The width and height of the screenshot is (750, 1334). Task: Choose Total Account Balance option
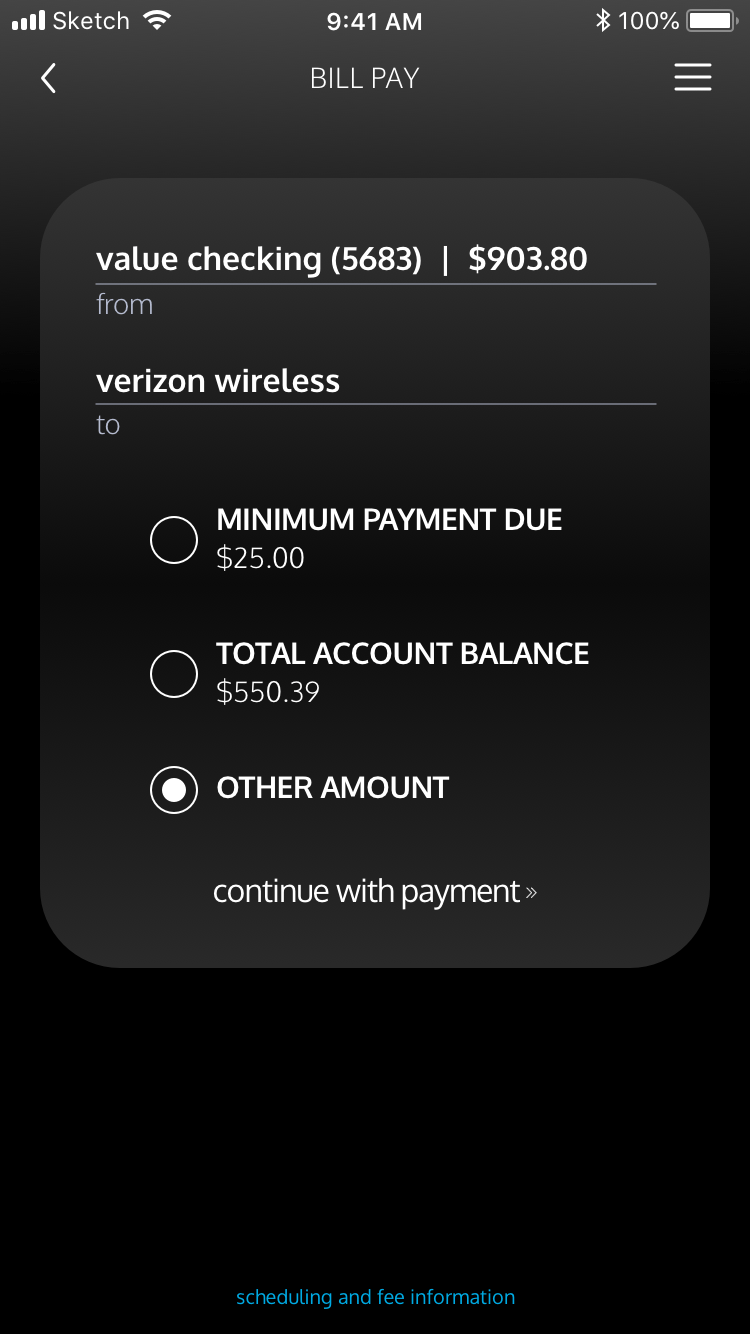click(x=174, y=673)
